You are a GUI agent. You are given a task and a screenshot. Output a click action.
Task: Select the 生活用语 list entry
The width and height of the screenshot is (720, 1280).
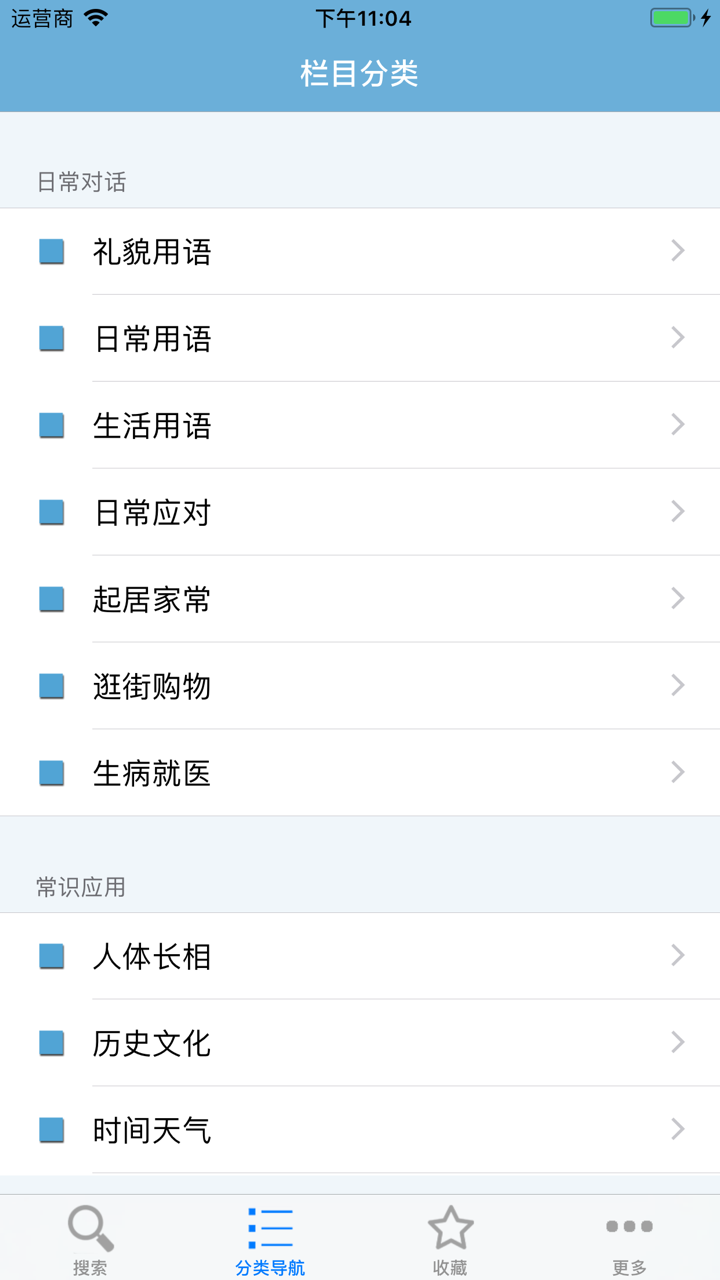coord(360,425)
